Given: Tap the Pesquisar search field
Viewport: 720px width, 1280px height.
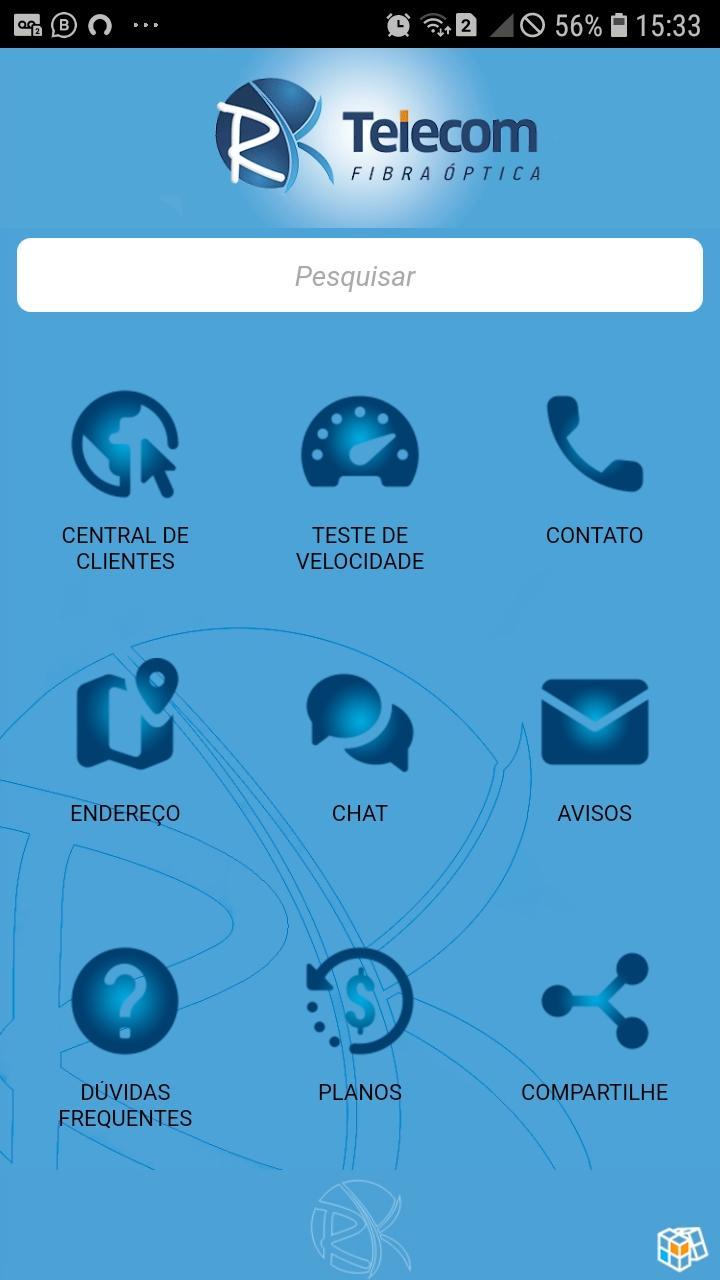Looking at the screenshot, I should coord(360,275).
